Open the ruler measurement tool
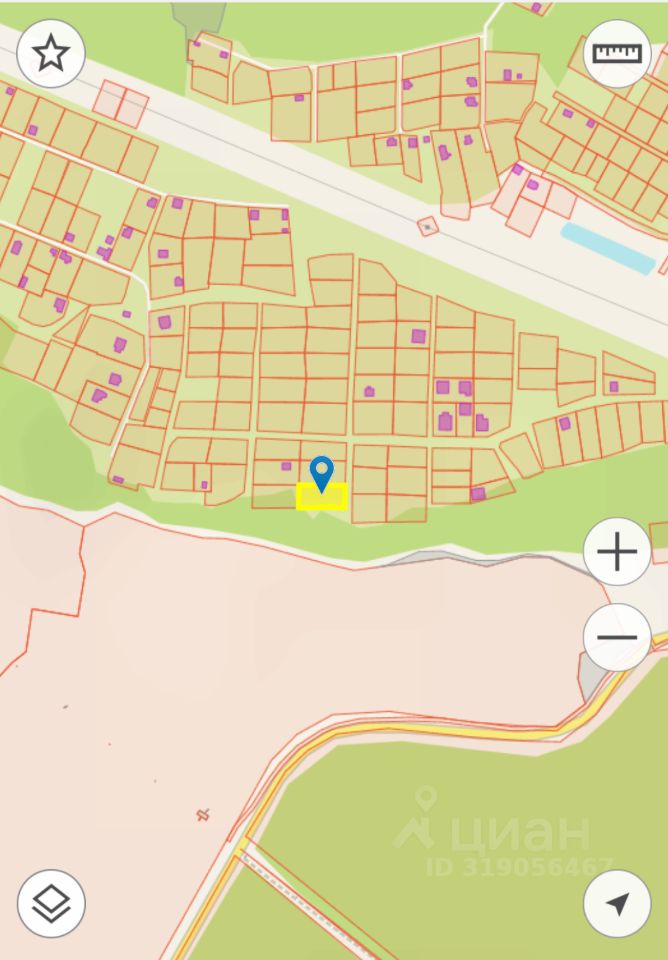Viewport: 668px width, 960px height. (x=617, y=53)
